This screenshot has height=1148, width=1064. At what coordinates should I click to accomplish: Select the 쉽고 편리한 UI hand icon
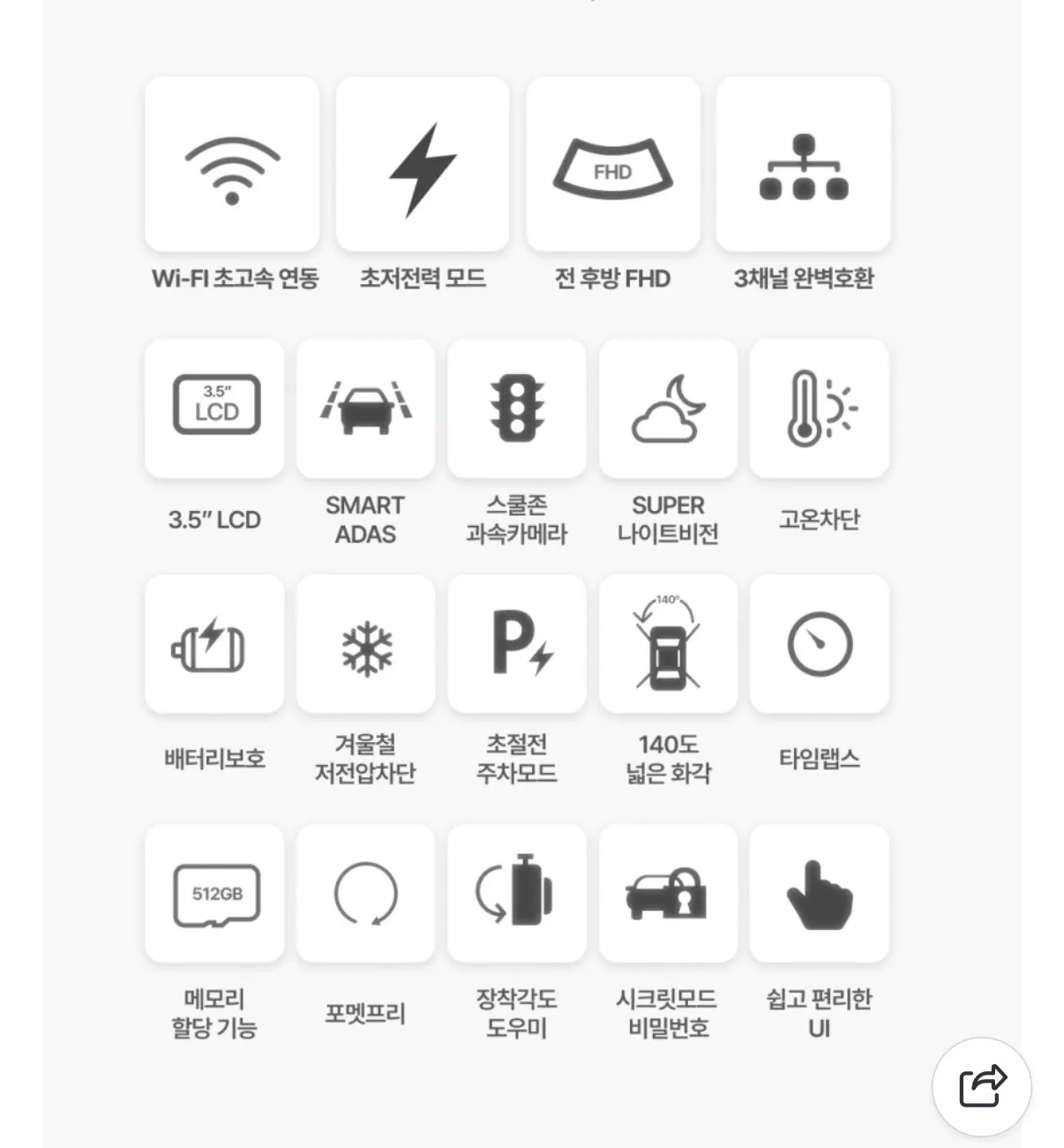[819, 893]
